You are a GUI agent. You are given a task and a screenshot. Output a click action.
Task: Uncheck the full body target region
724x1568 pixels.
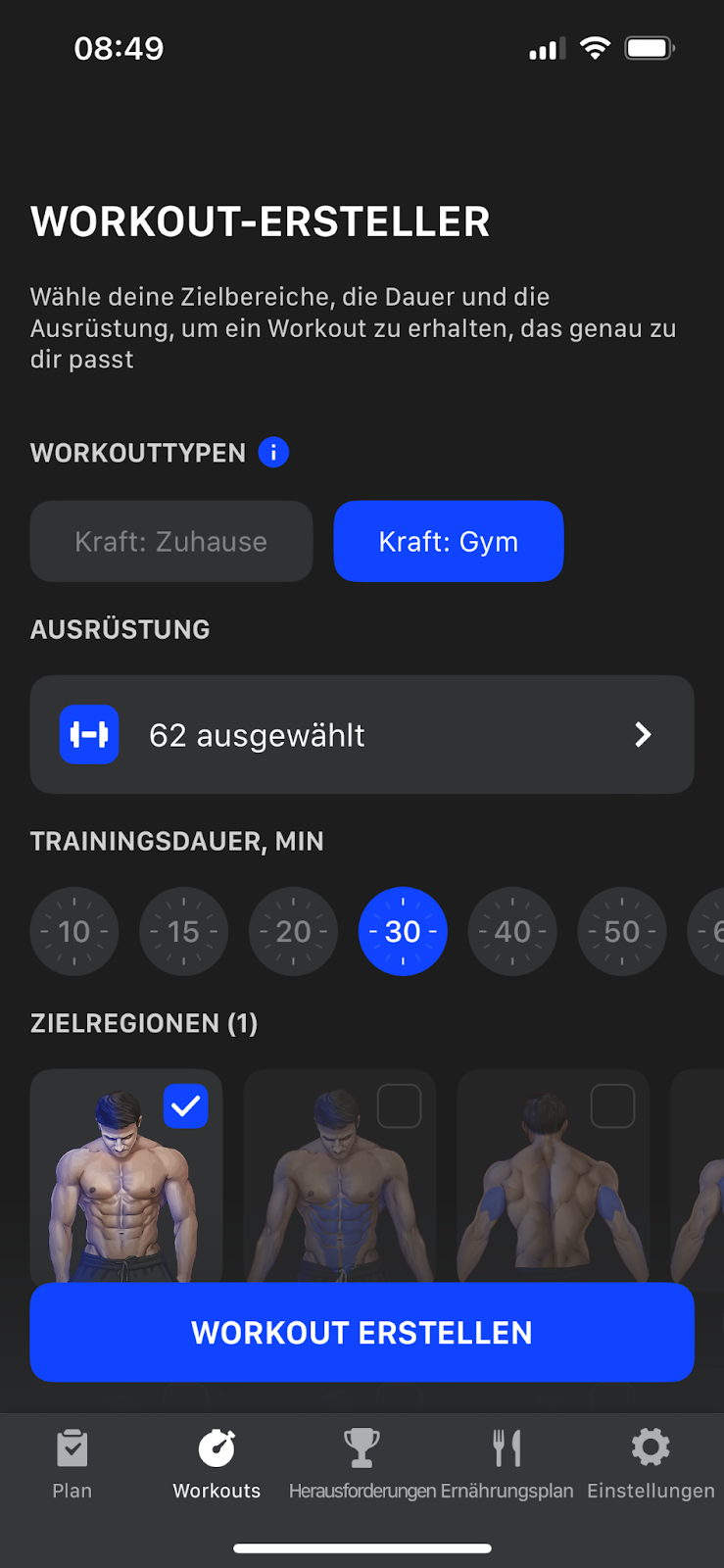[x=185, y=1106]
